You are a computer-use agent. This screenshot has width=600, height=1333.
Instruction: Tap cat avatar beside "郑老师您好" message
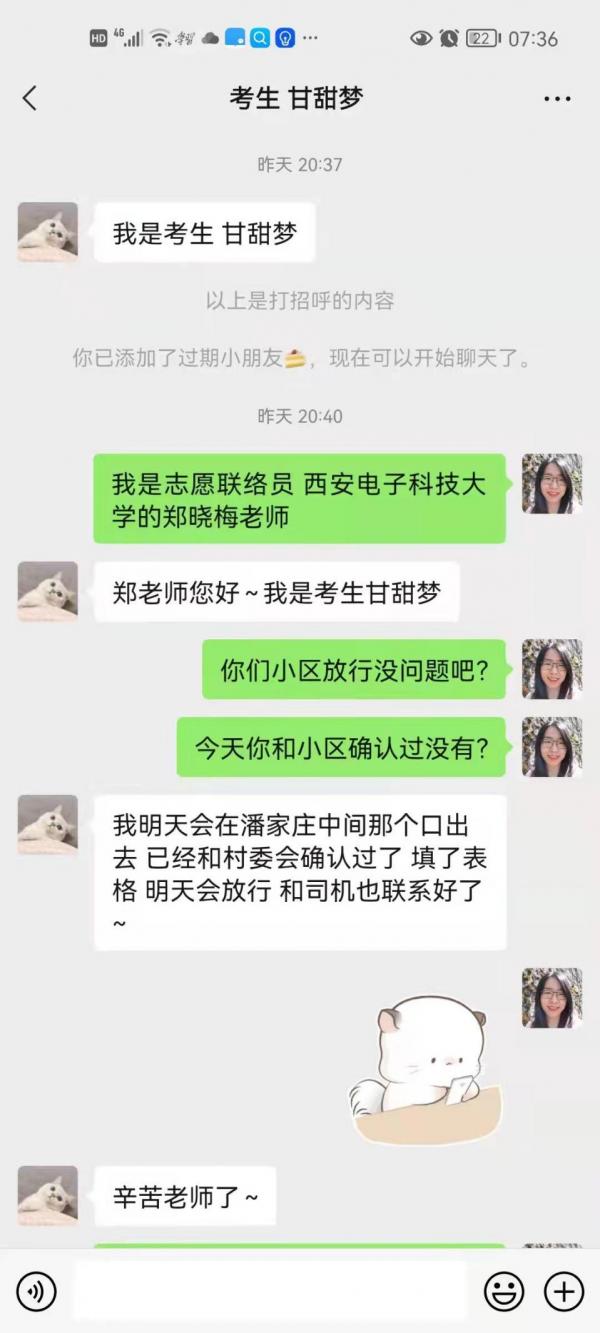[x=47, y=591]
